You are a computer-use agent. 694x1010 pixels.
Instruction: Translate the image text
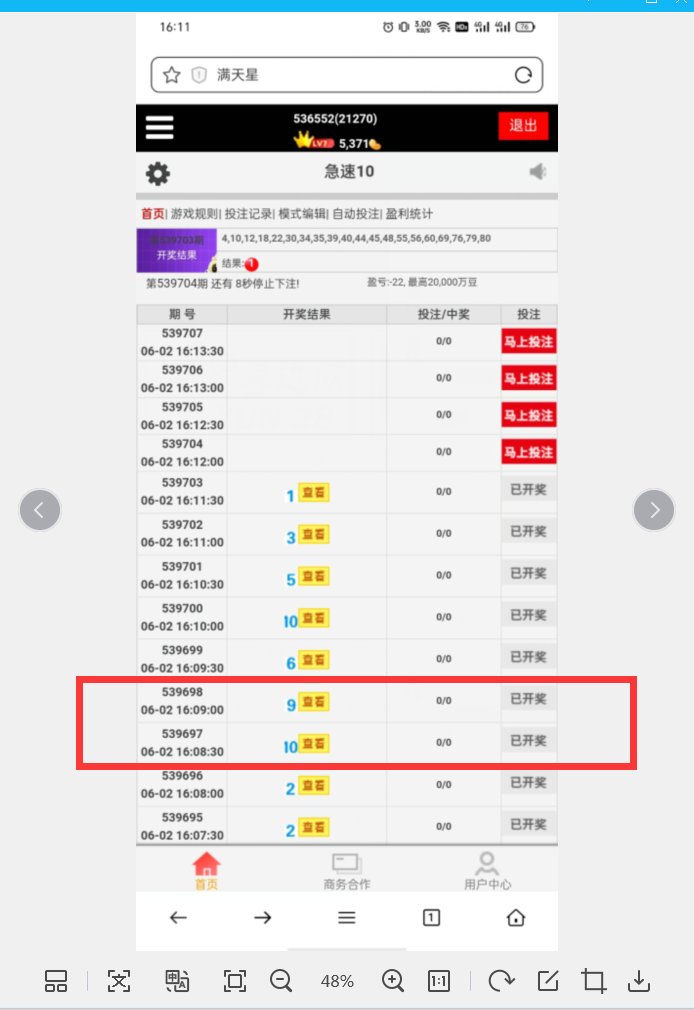click(x=177, y=981)
